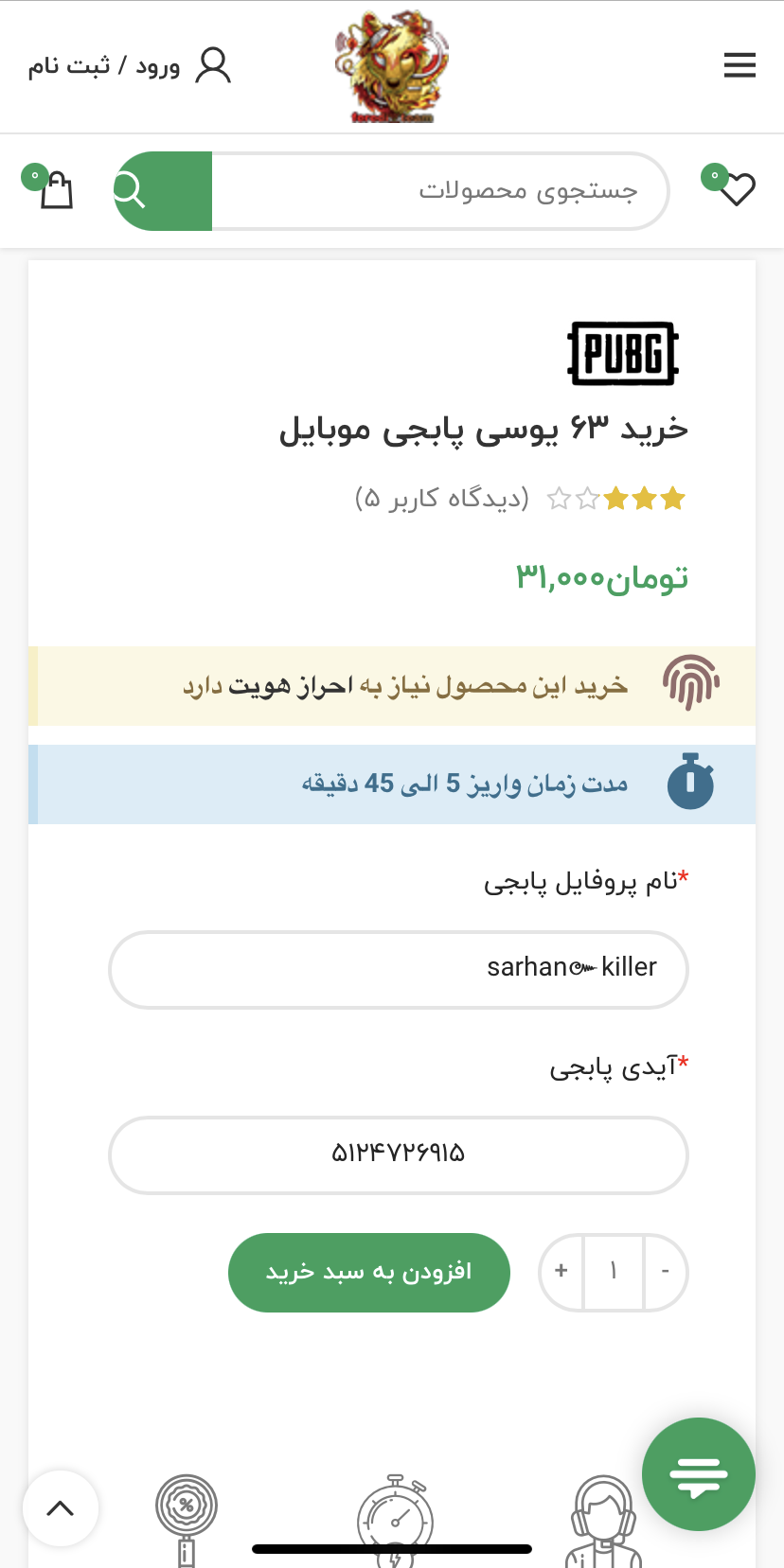This screenshot has width=784, height=1568.
Task: Edit the PUBG profile name field
Action: click(x=398, y=969)
